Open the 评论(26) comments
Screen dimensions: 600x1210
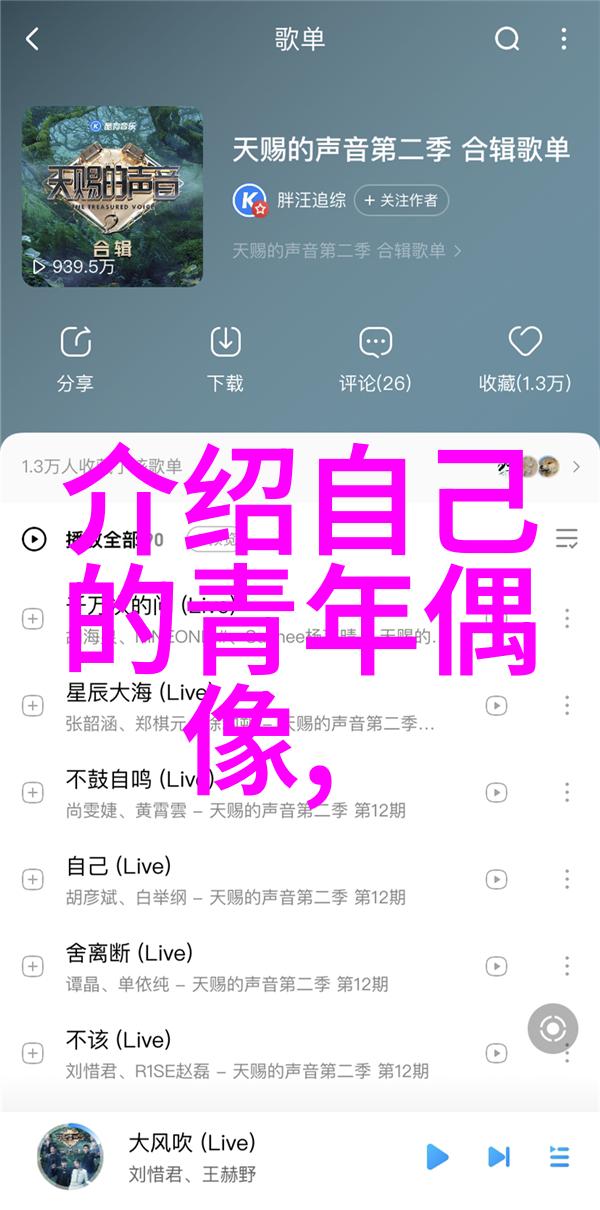(375, 358)
